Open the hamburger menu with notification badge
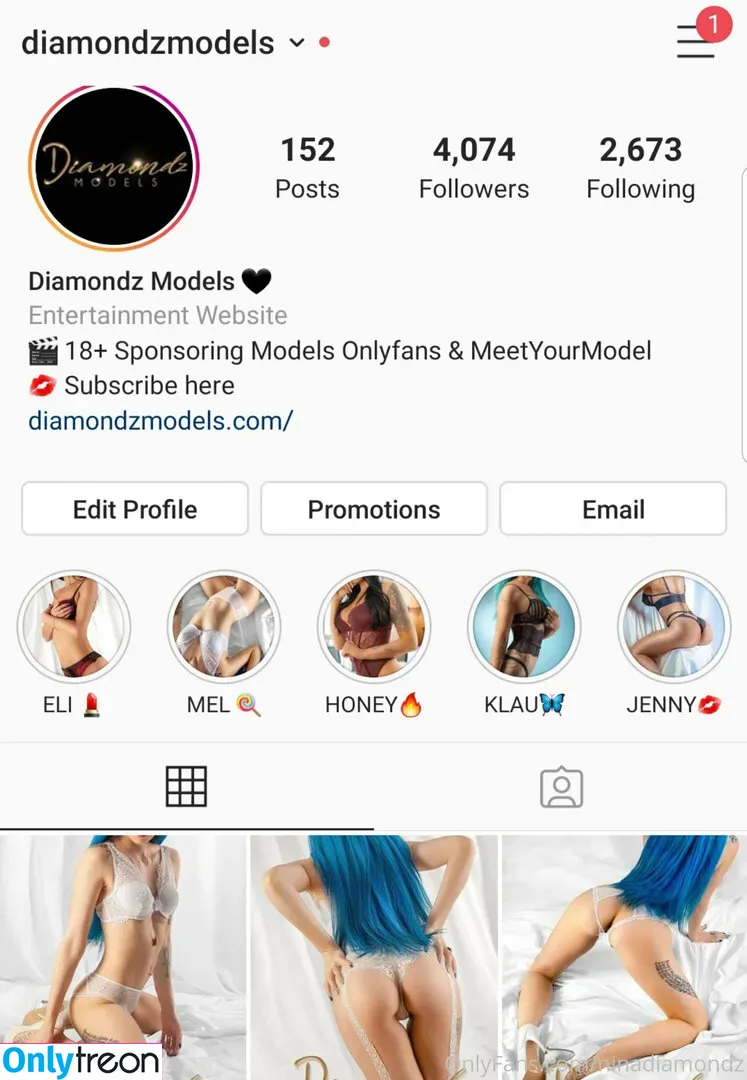Viewport: 747px width, 1080px height. pos(697,41)
